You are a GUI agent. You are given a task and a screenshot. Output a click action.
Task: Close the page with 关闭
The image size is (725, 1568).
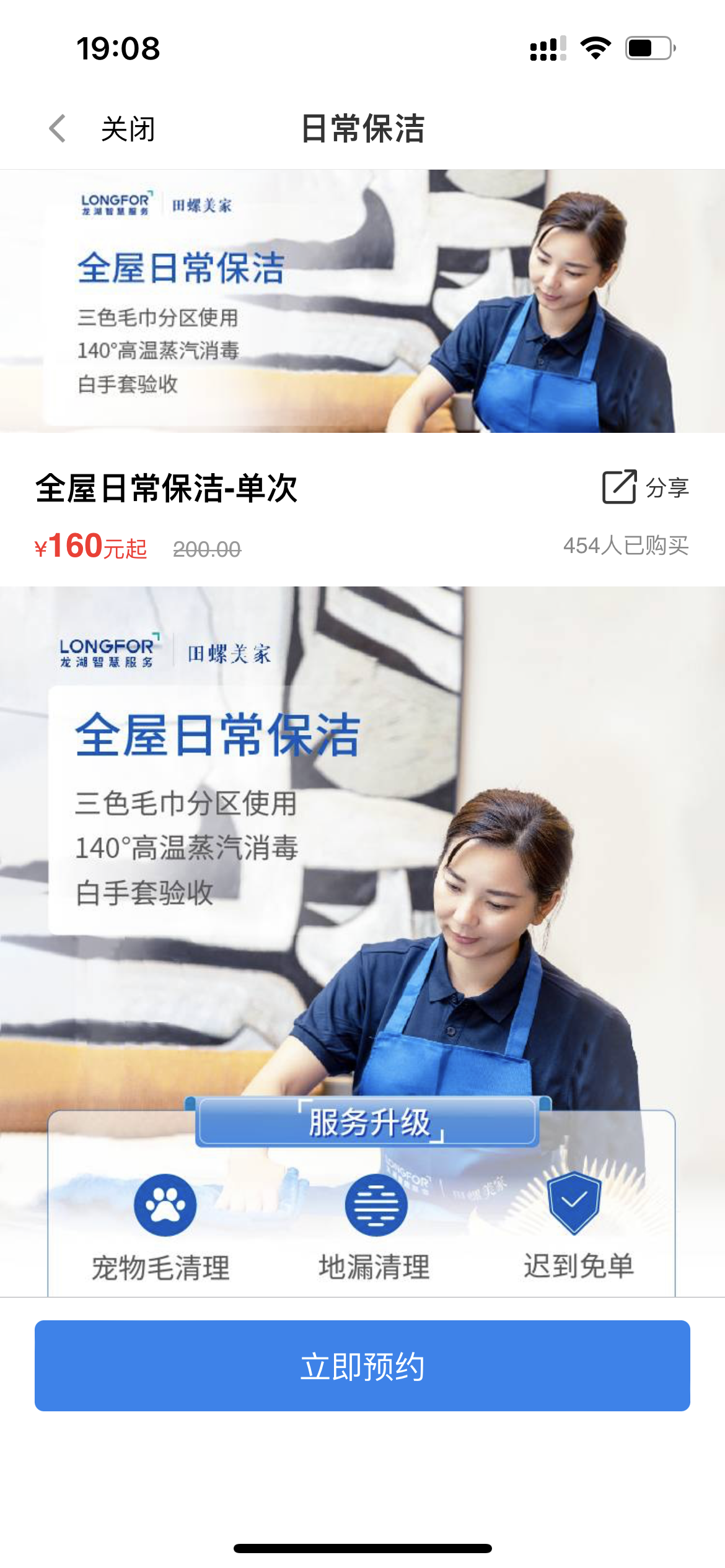[x=128, y=129]
